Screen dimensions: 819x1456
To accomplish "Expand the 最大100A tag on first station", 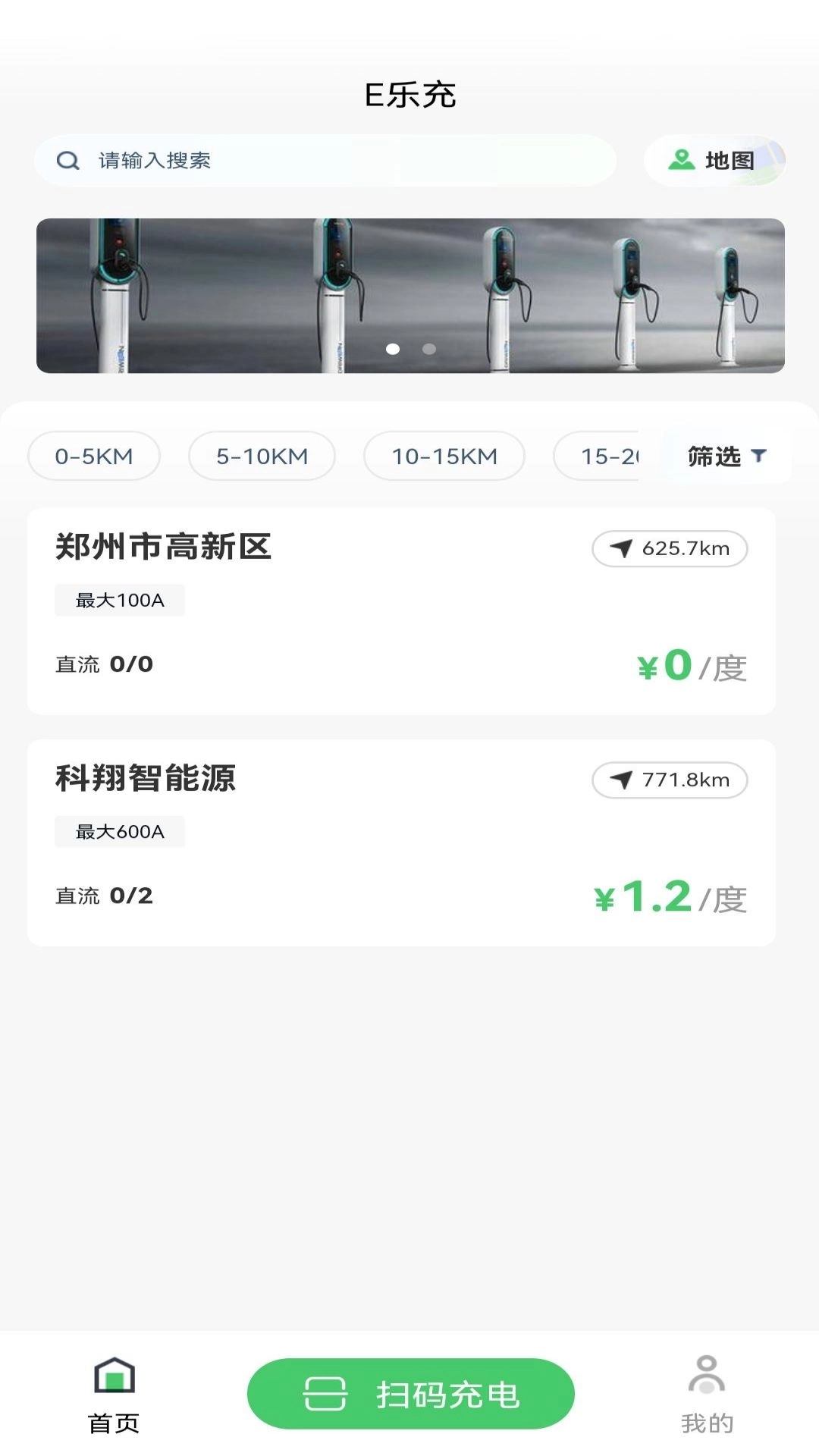I will coord(119,599).
